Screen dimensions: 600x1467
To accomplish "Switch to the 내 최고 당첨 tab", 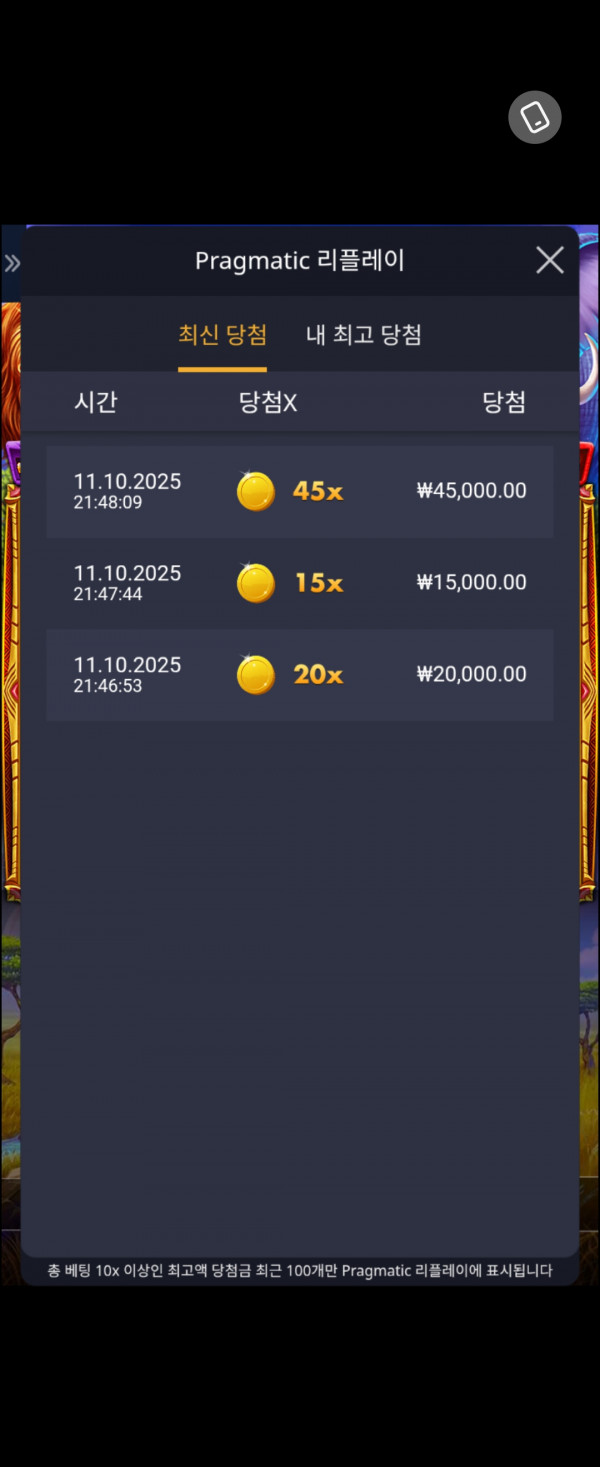I will 363,335.
